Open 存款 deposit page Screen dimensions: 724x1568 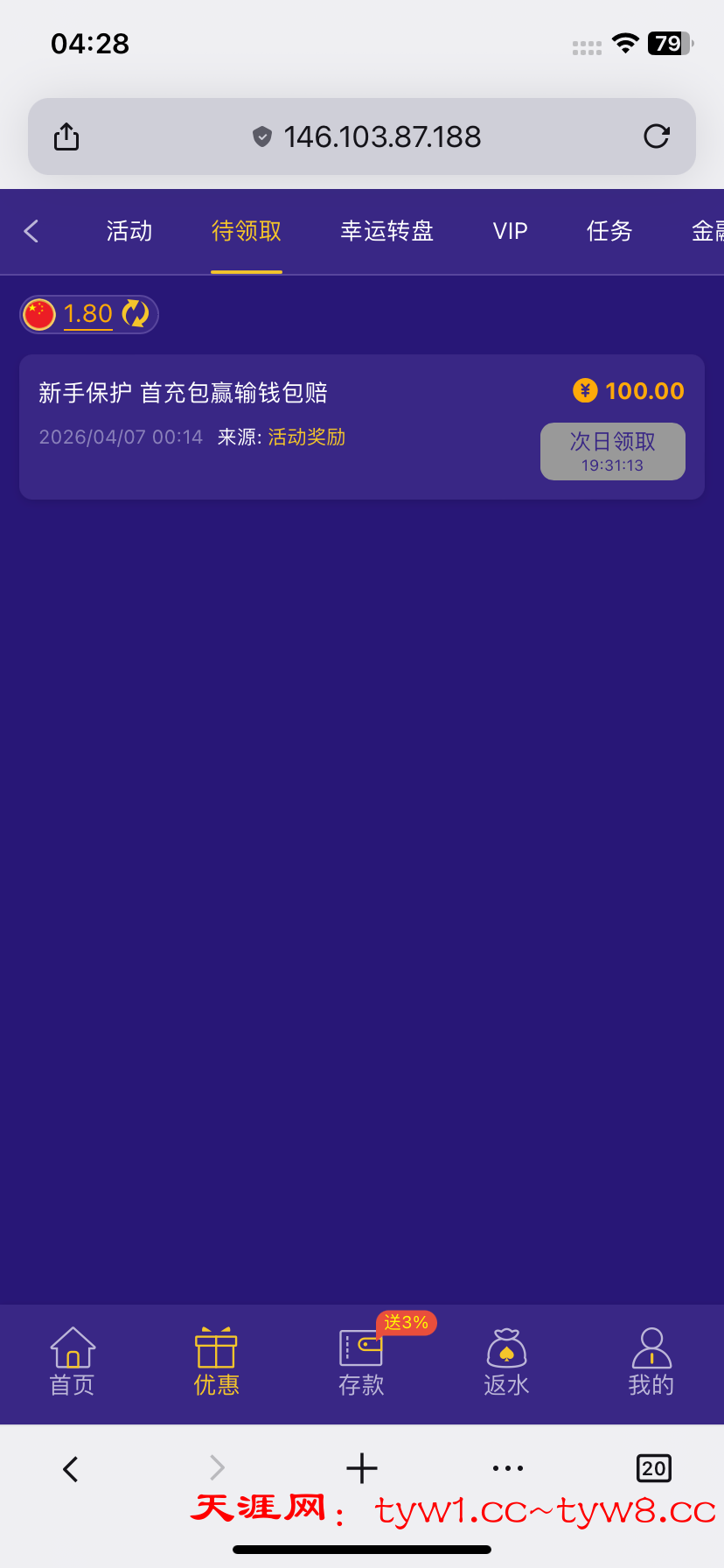tap(361, 1361)
